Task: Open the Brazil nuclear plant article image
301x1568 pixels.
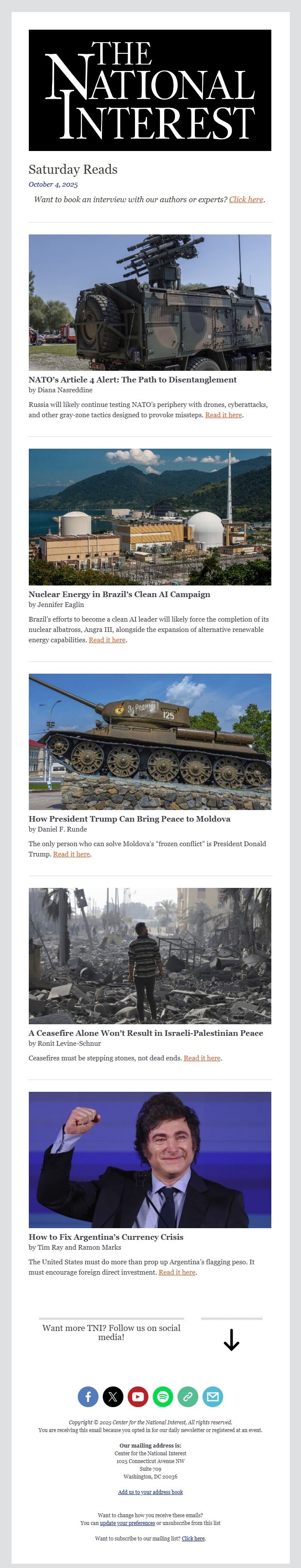Action: pos(150,517)
